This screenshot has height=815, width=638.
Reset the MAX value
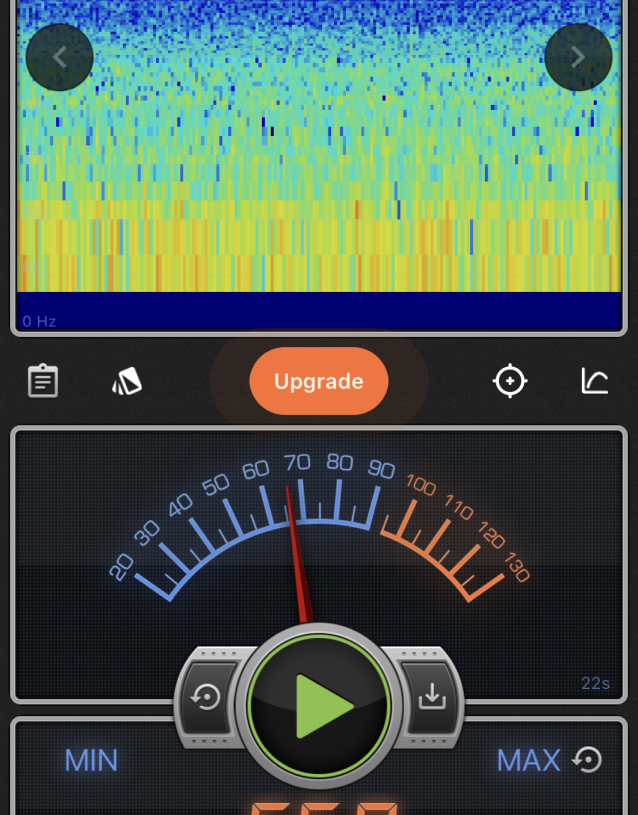coord(588,760)
